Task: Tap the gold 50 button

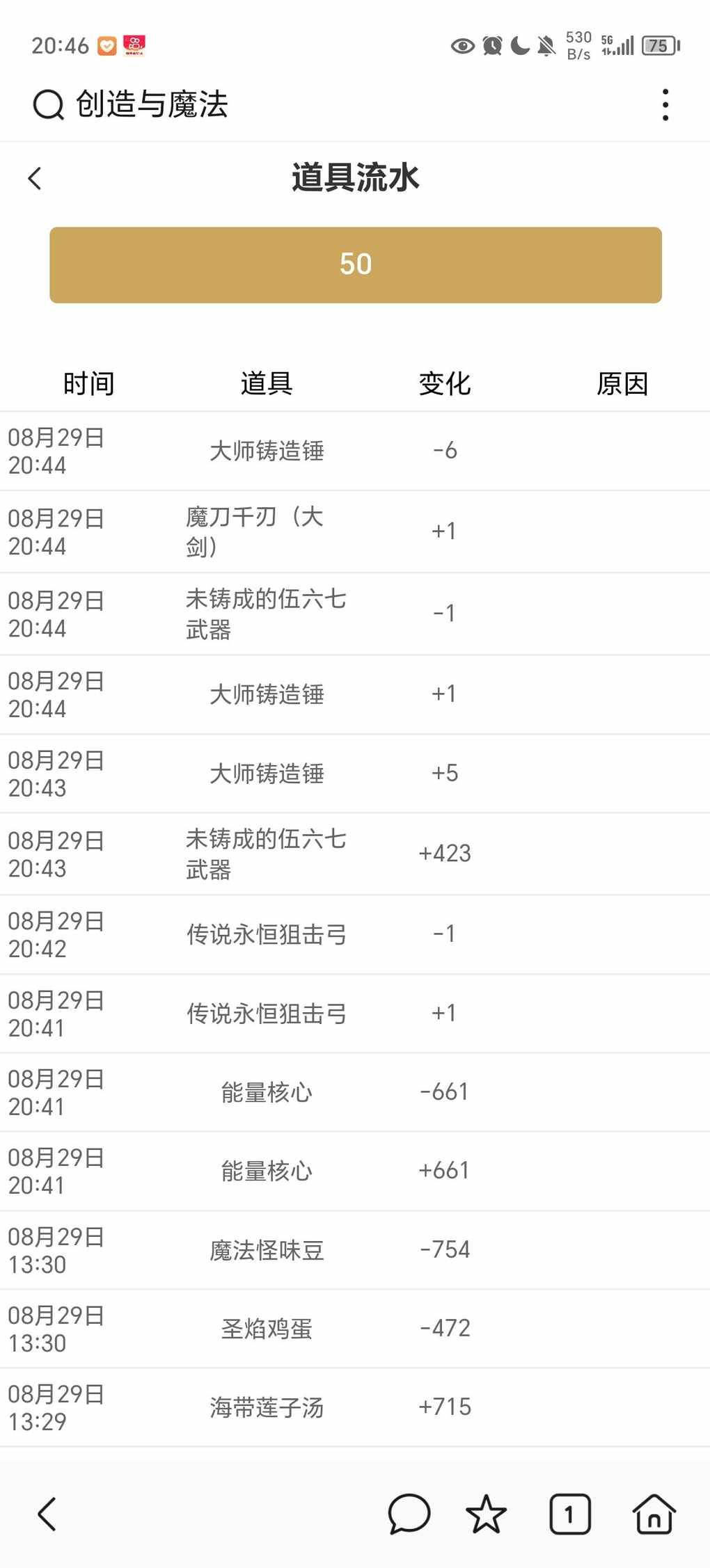Action: tap(355, 264)
